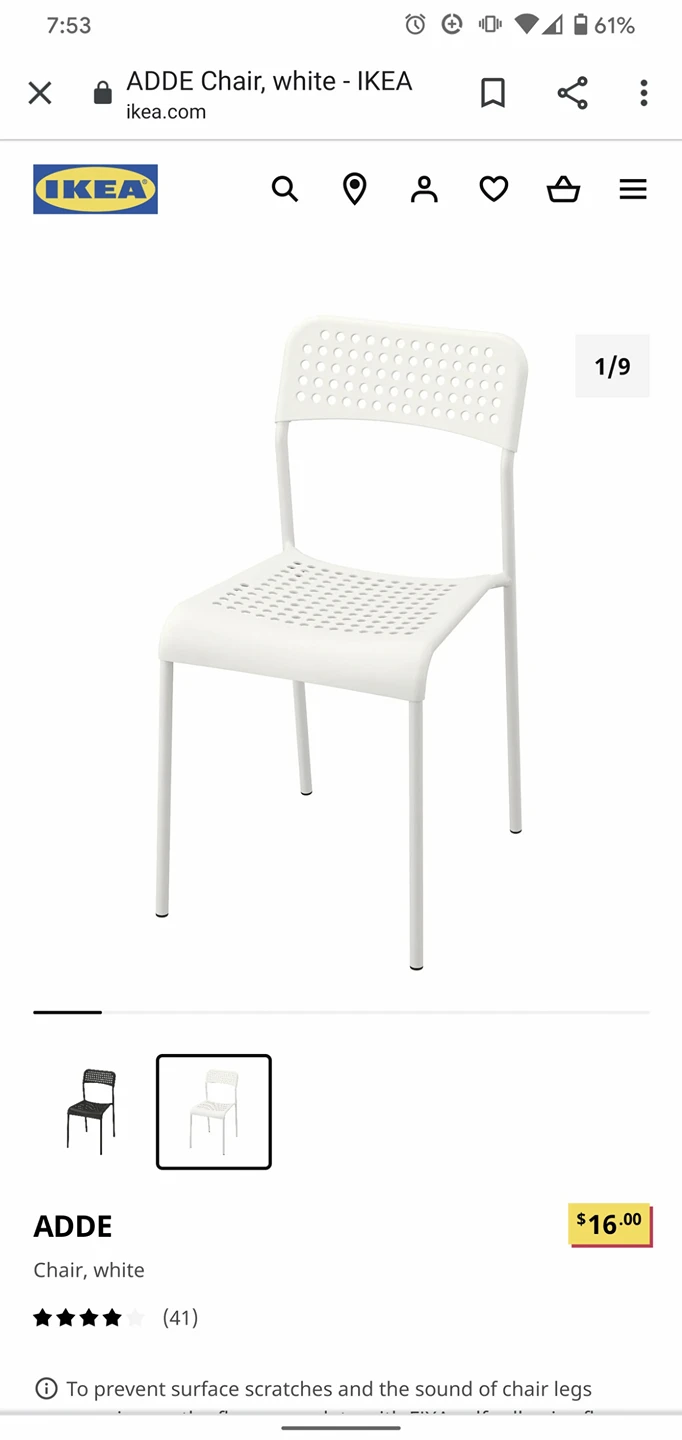Open IKEA product search
Viewport: 682px width, 1440px height.
[285, 189]
